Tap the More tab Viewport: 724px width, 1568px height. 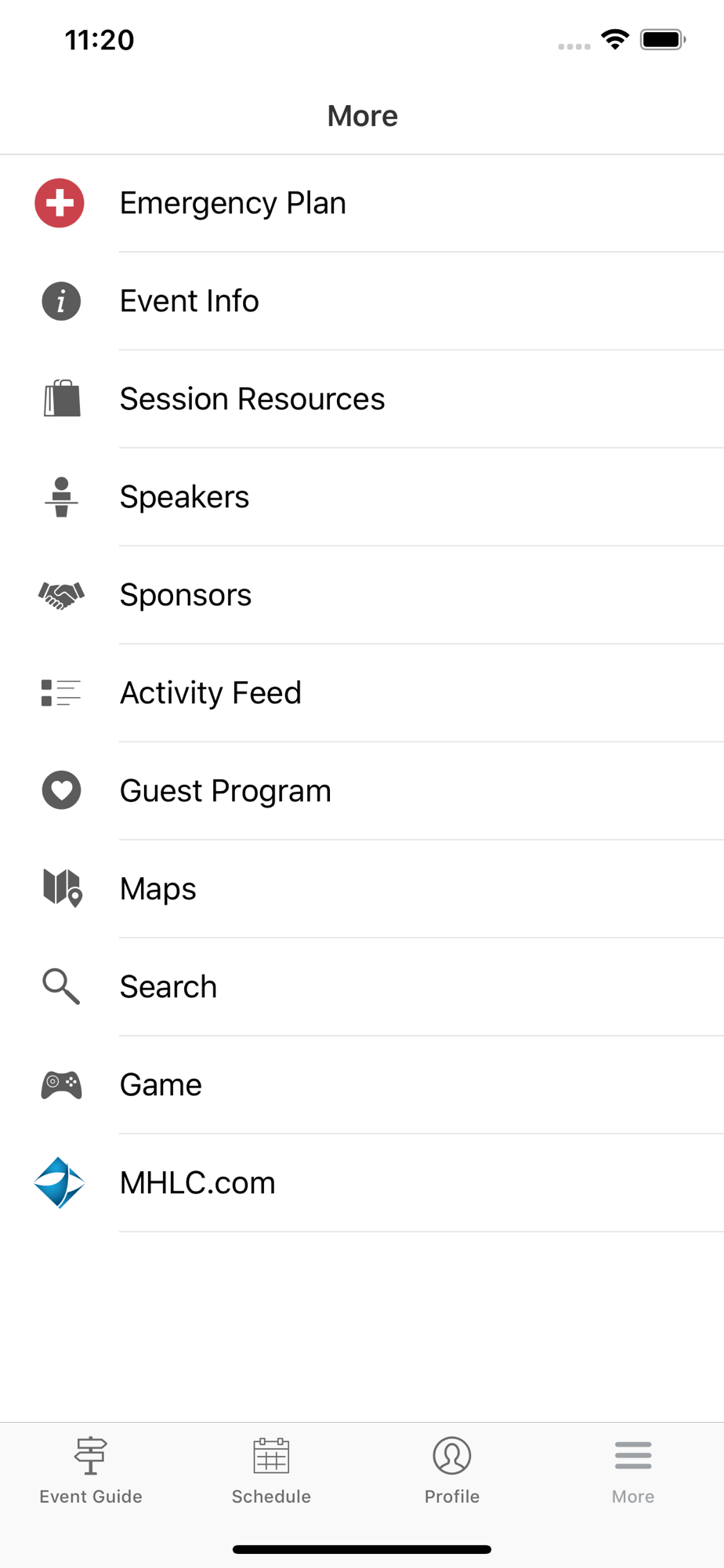633,1471
